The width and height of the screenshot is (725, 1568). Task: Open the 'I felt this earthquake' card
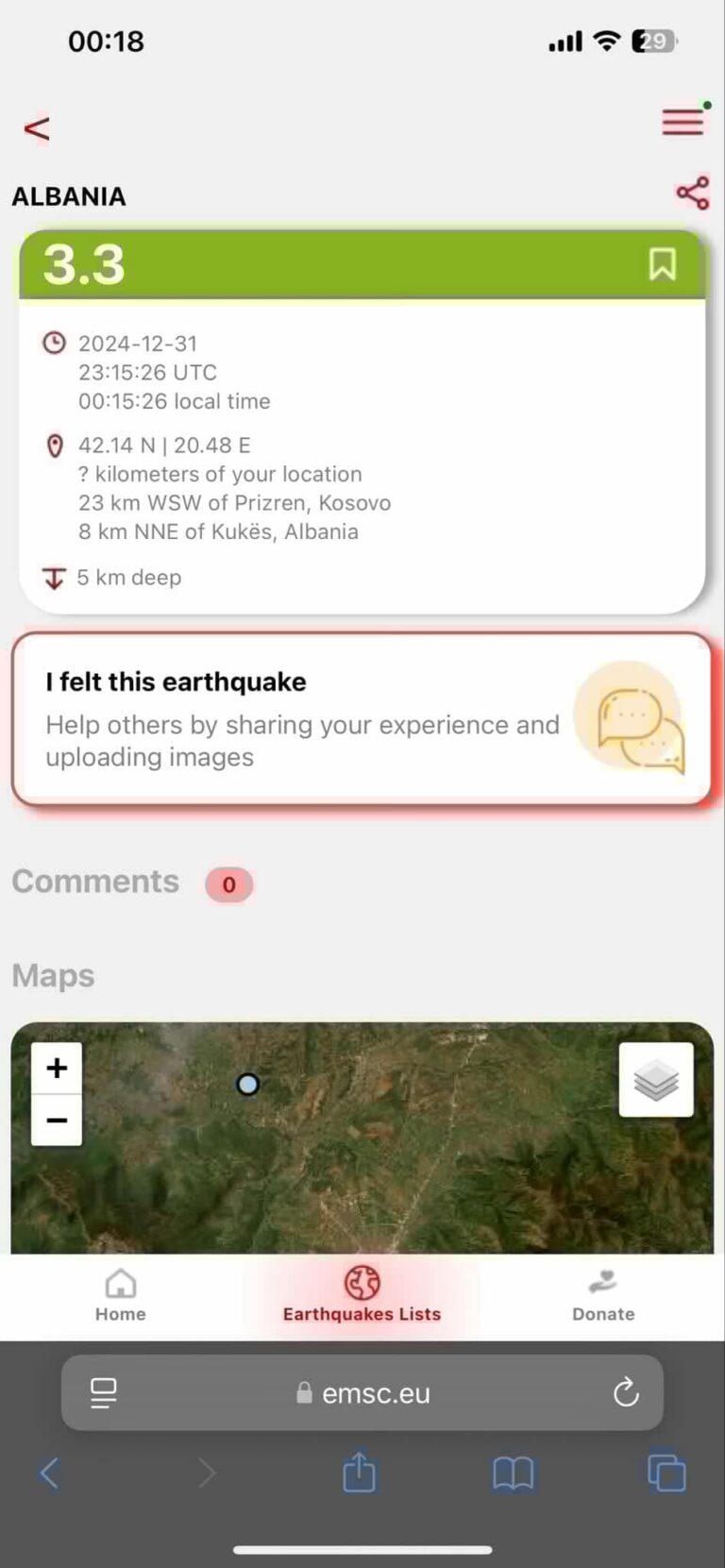pos(362,719)
